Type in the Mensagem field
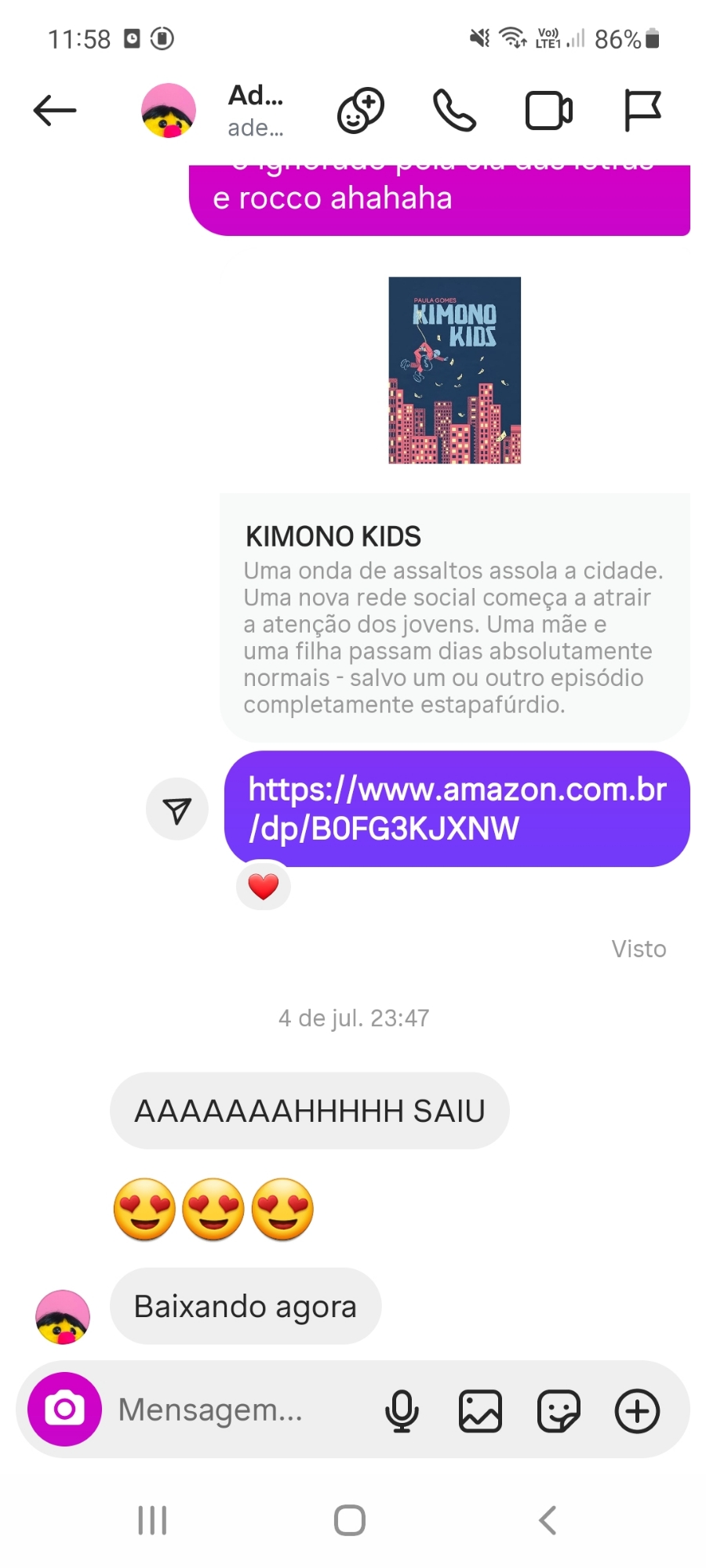 click(x=235, y=1410)
